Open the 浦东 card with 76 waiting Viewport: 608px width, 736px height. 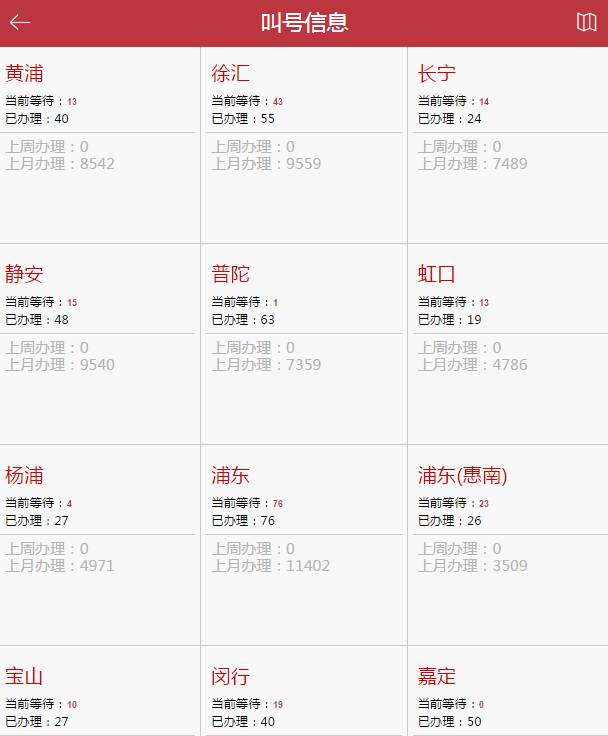[304, 545]
